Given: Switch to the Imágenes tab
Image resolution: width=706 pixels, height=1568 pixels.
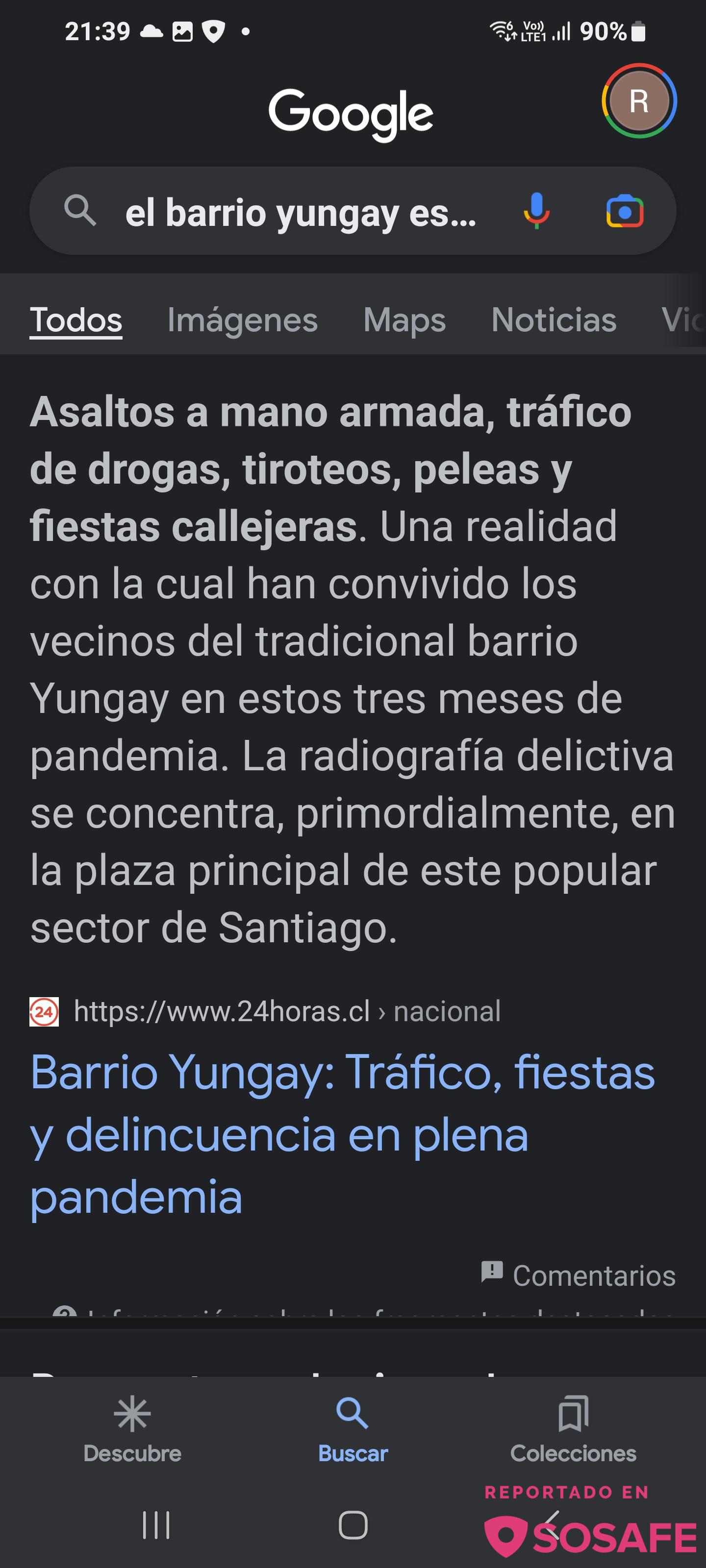Looking at the screenshot, I should click(x=242, y=319).
